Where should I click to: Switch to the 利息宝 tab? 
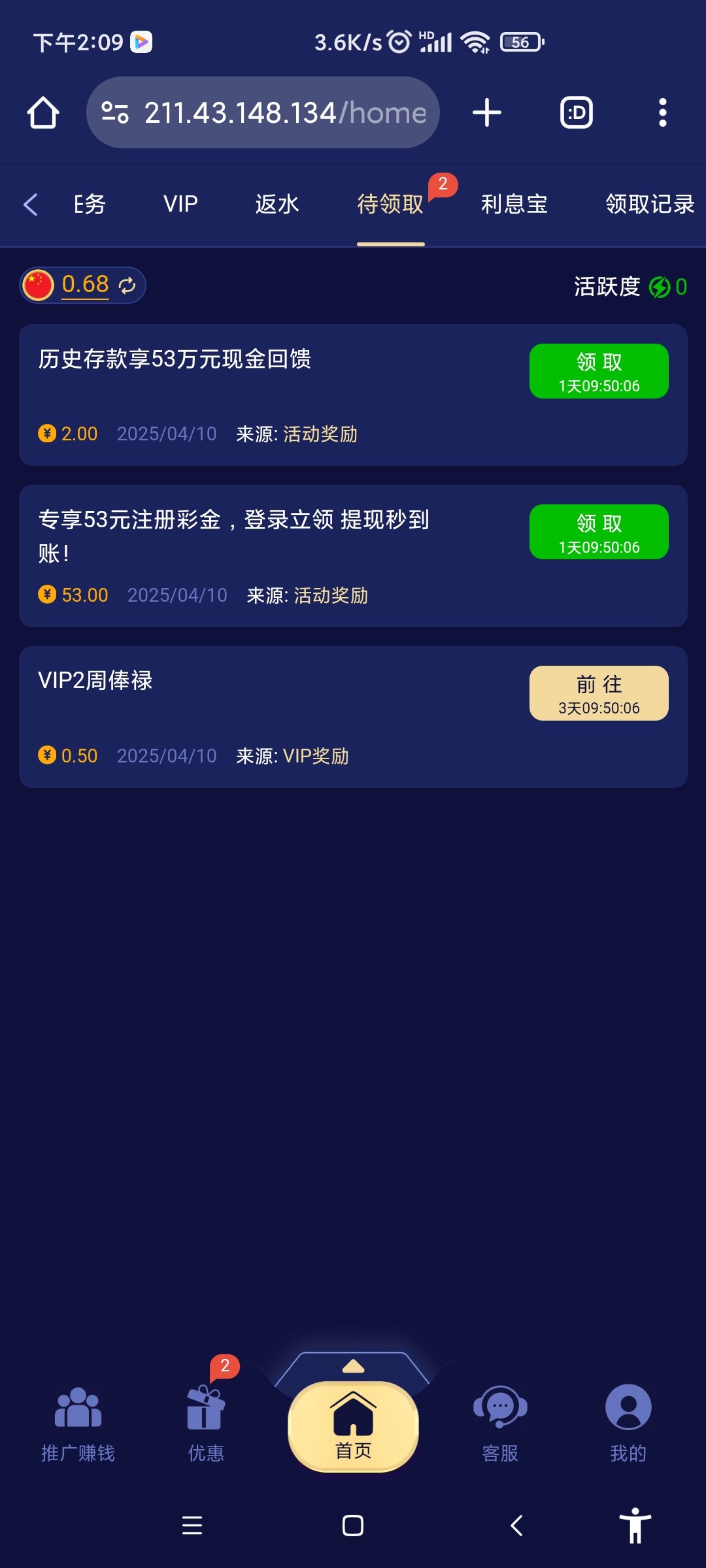coord(514,204)
